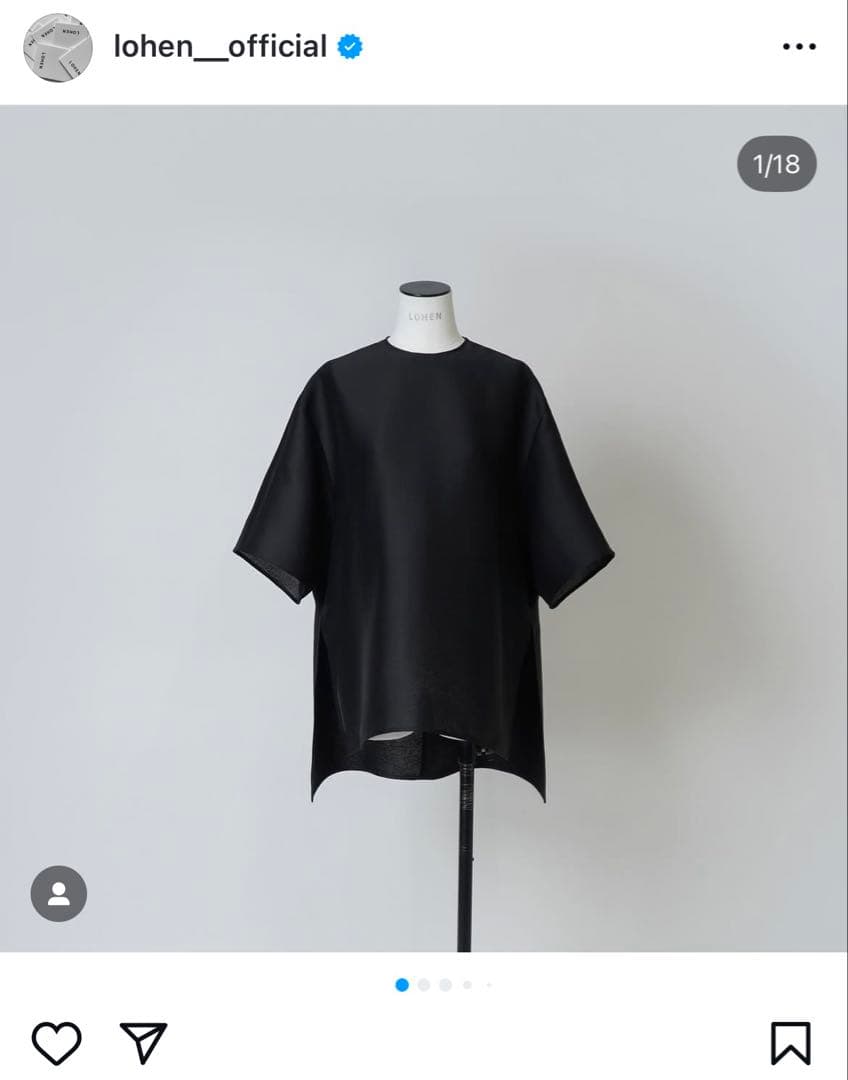
Task: Like this post with the heart
Action: pos(56,1043)
